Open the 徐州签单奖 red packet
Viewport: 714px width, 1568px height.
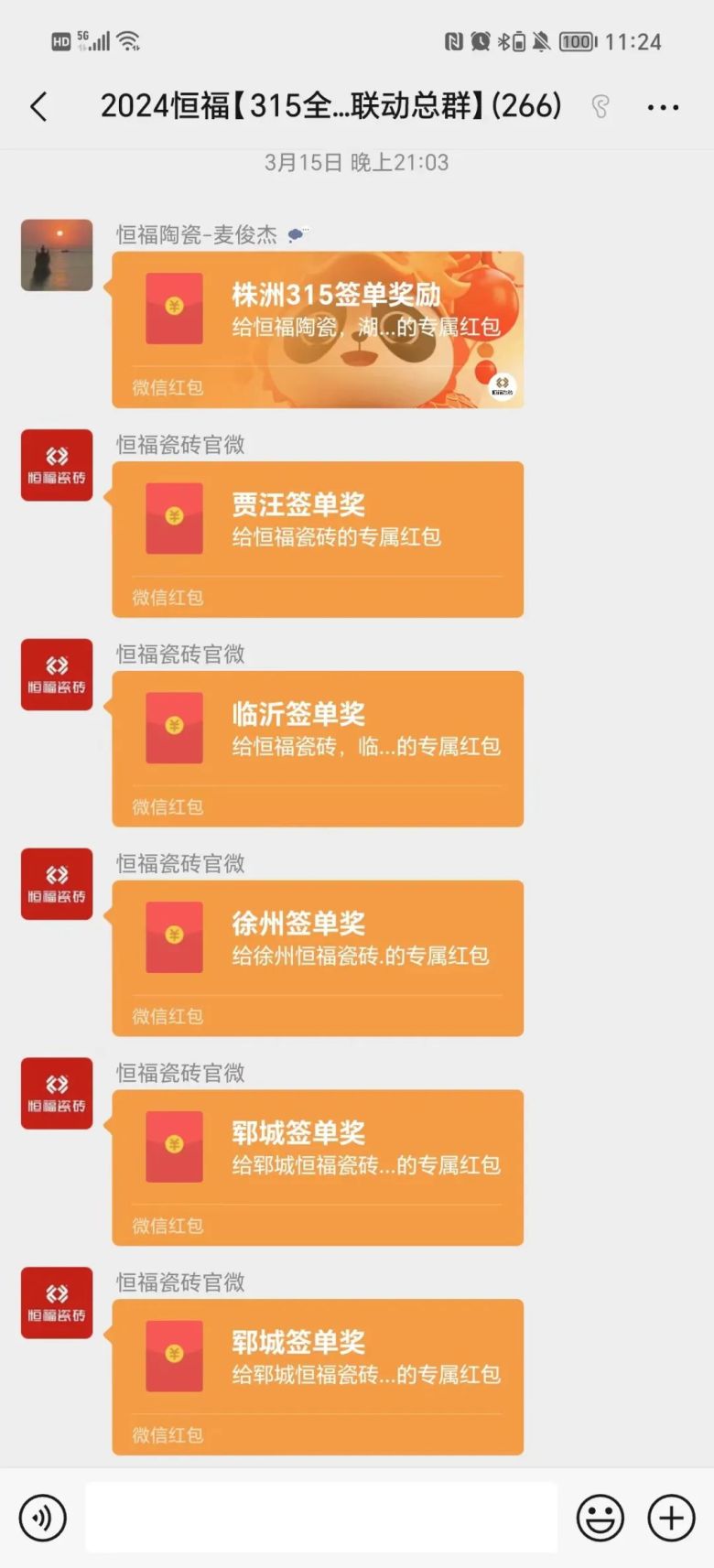click(318, 957)
